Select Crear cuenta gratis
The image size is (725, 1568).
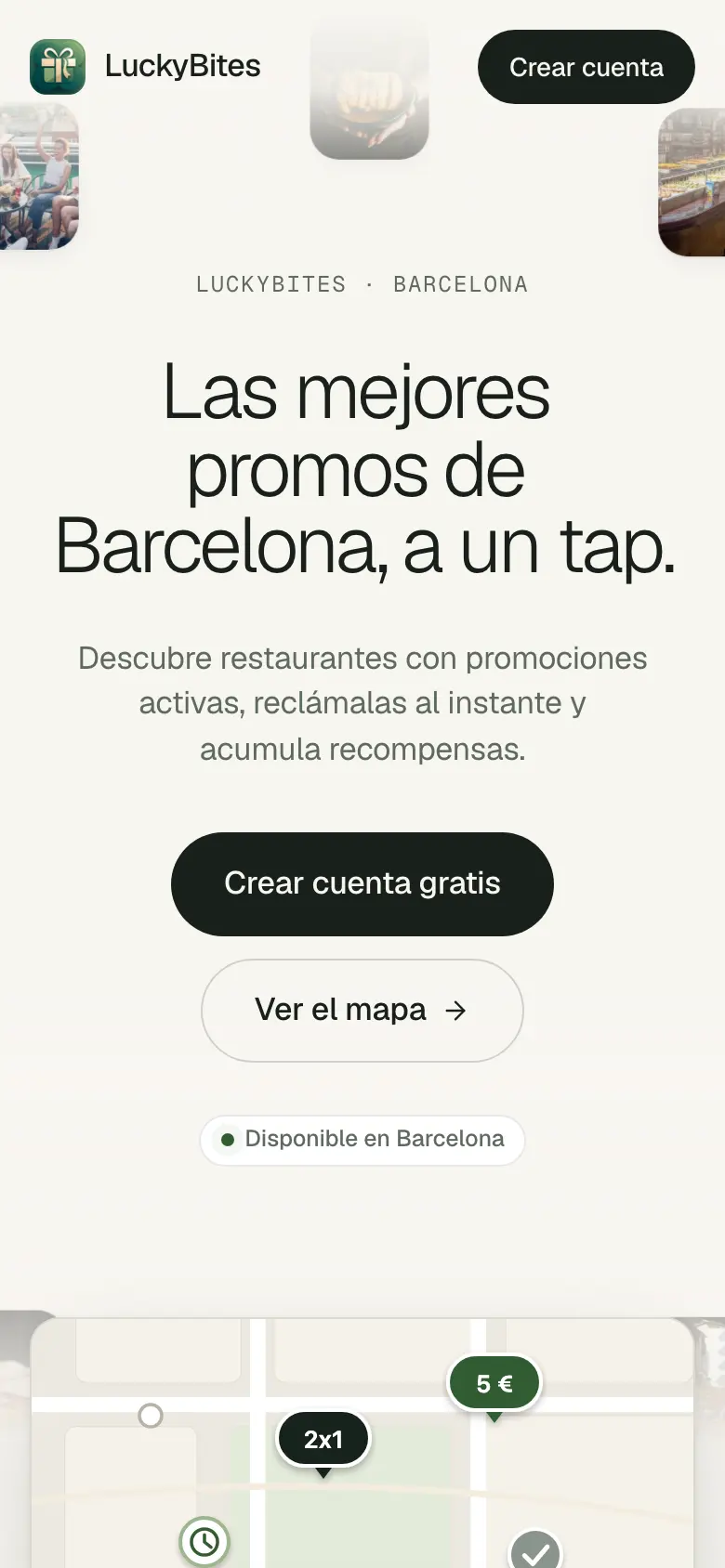coord(362,883)
